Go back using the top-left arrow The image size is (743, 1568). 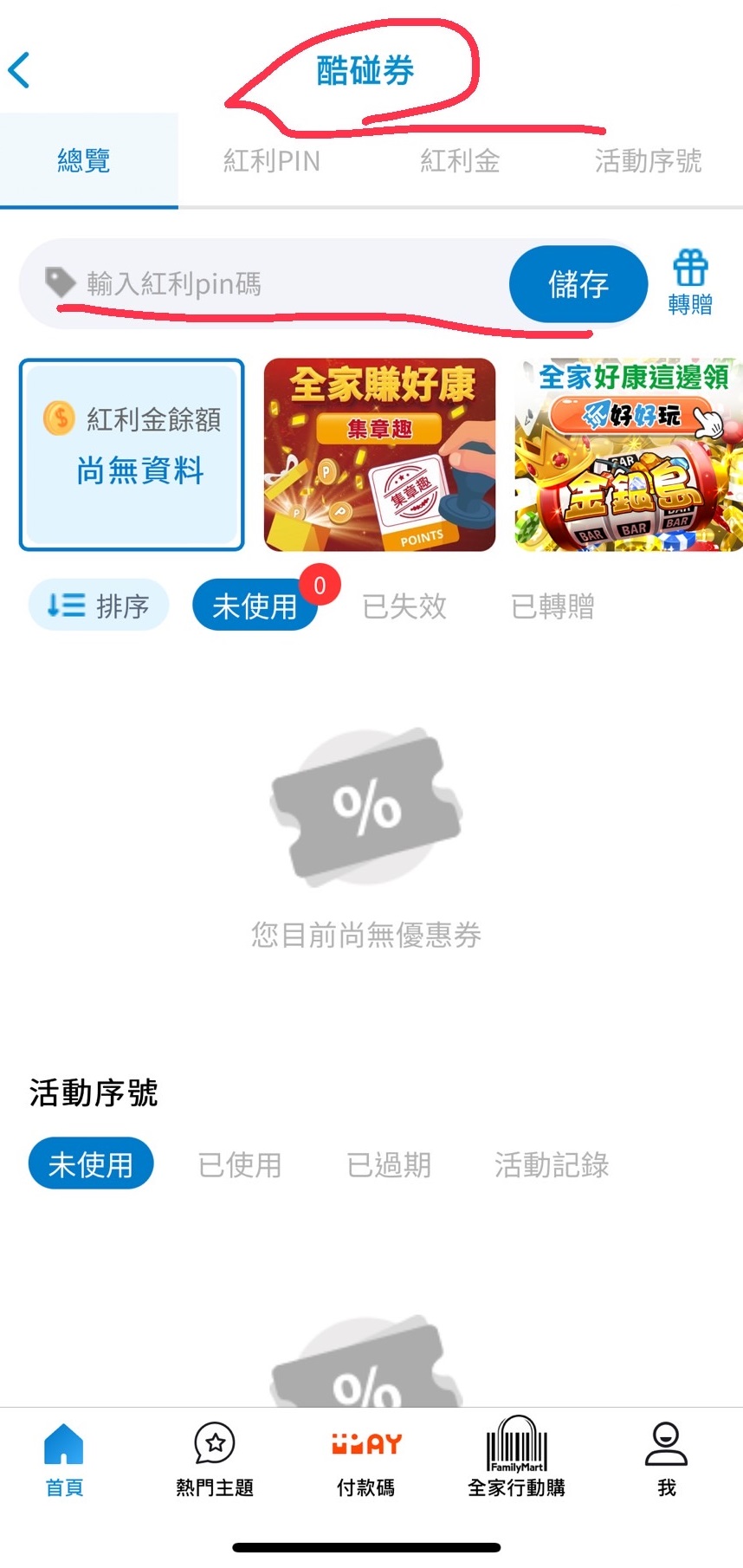pyautogui.click(x=21, y=70)
